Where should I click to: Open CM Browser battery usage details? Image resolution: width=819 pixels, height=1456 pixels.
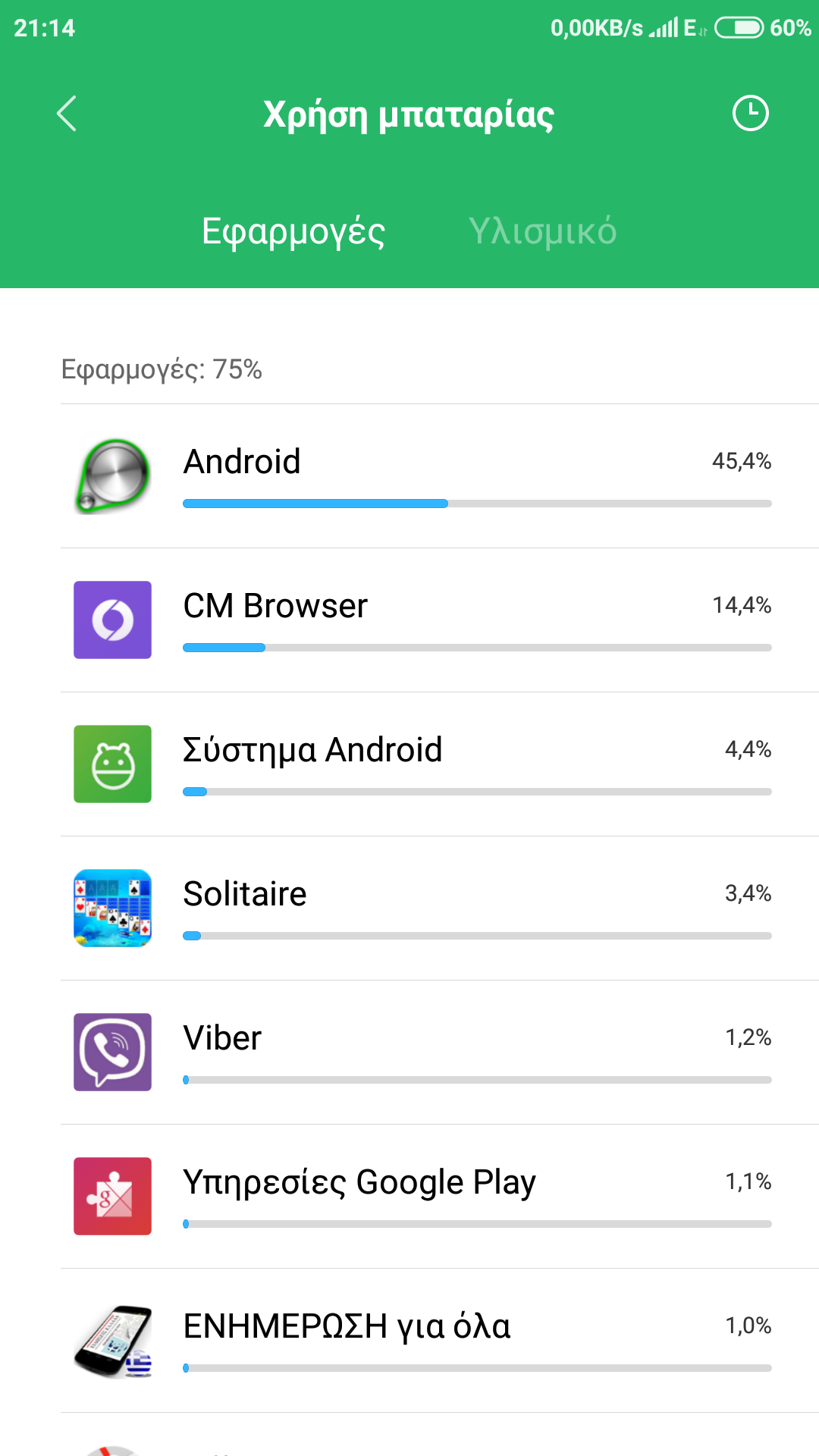(x=440, y=620)
